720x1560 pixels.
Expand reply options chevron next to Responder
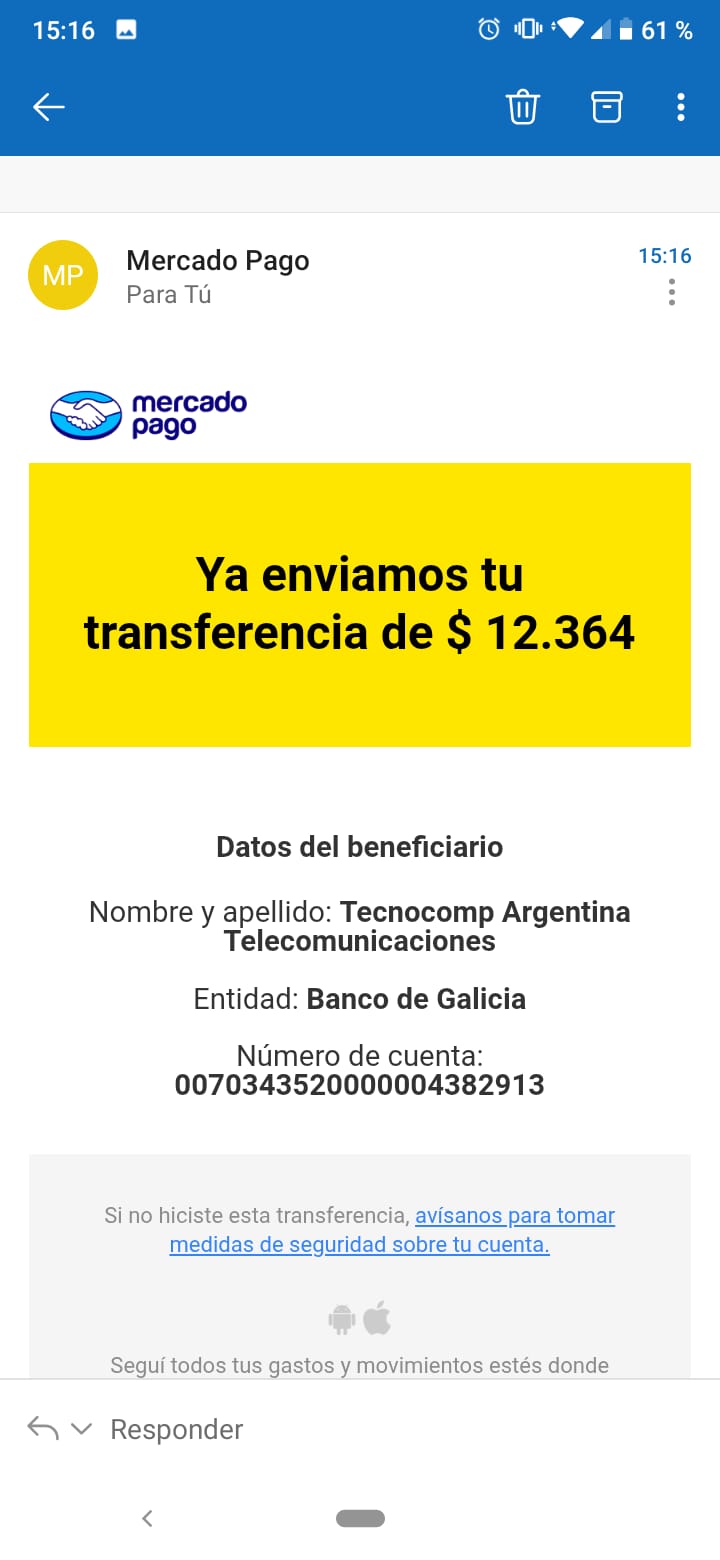[82, 1429]
